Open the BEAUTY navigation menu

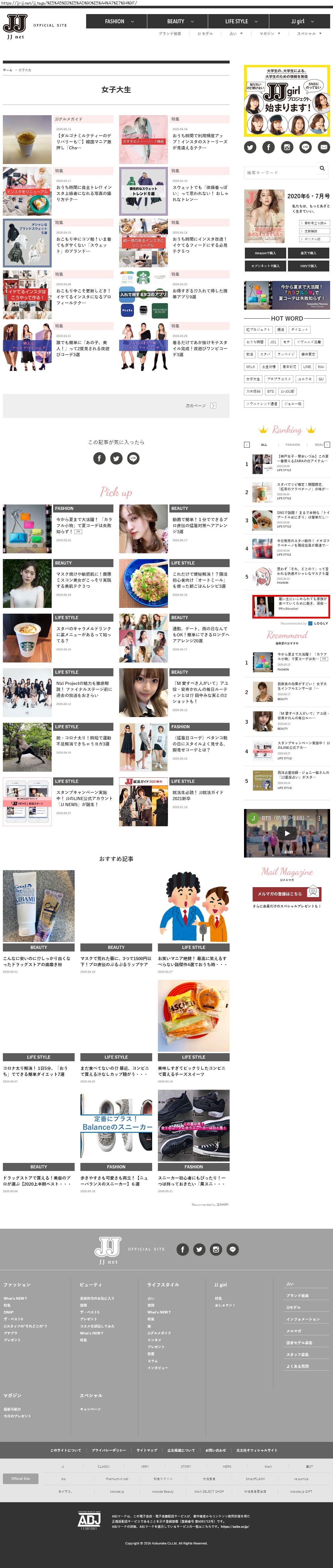180,21
